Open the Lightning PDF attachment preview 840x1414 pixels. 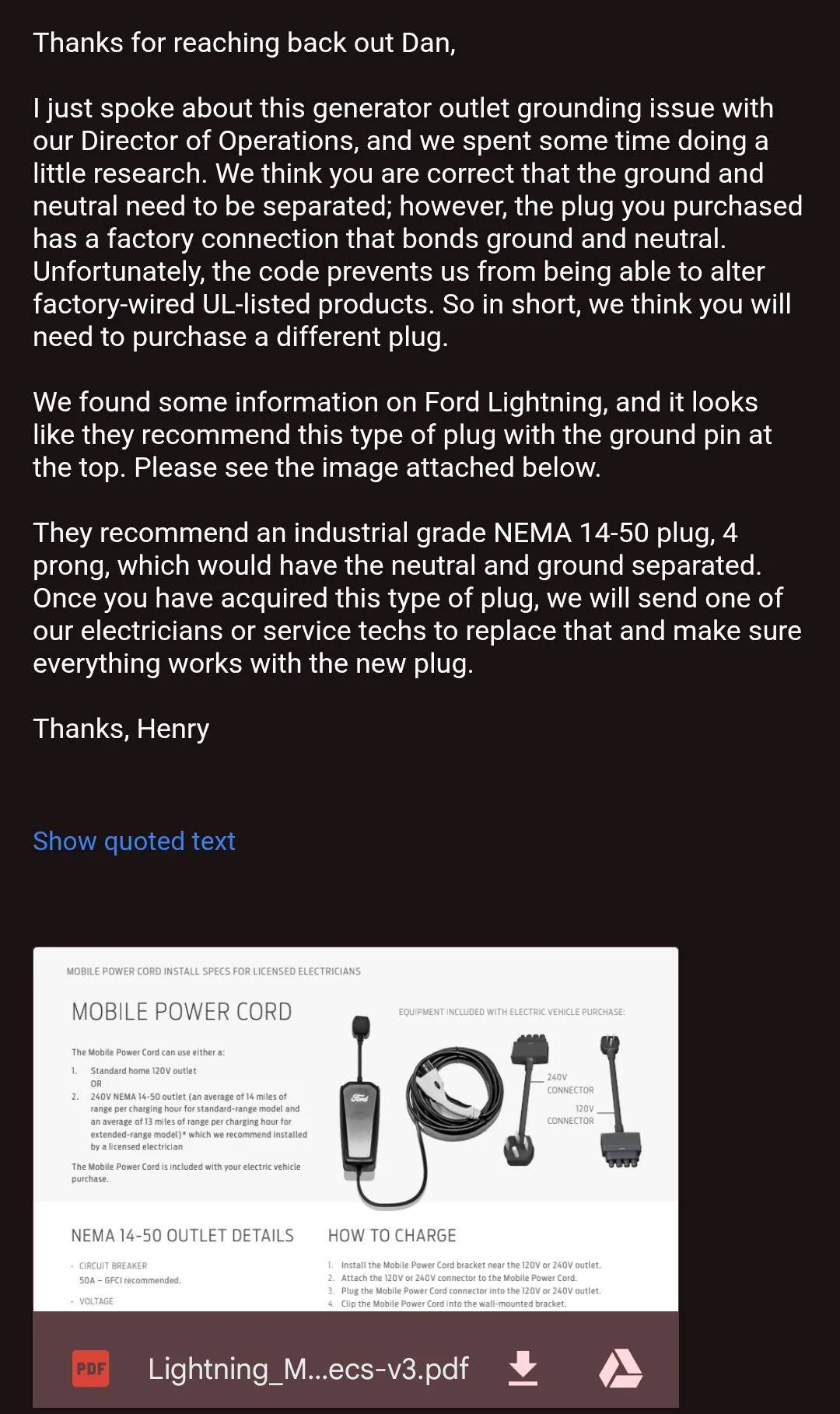[x=355, y=1129]
